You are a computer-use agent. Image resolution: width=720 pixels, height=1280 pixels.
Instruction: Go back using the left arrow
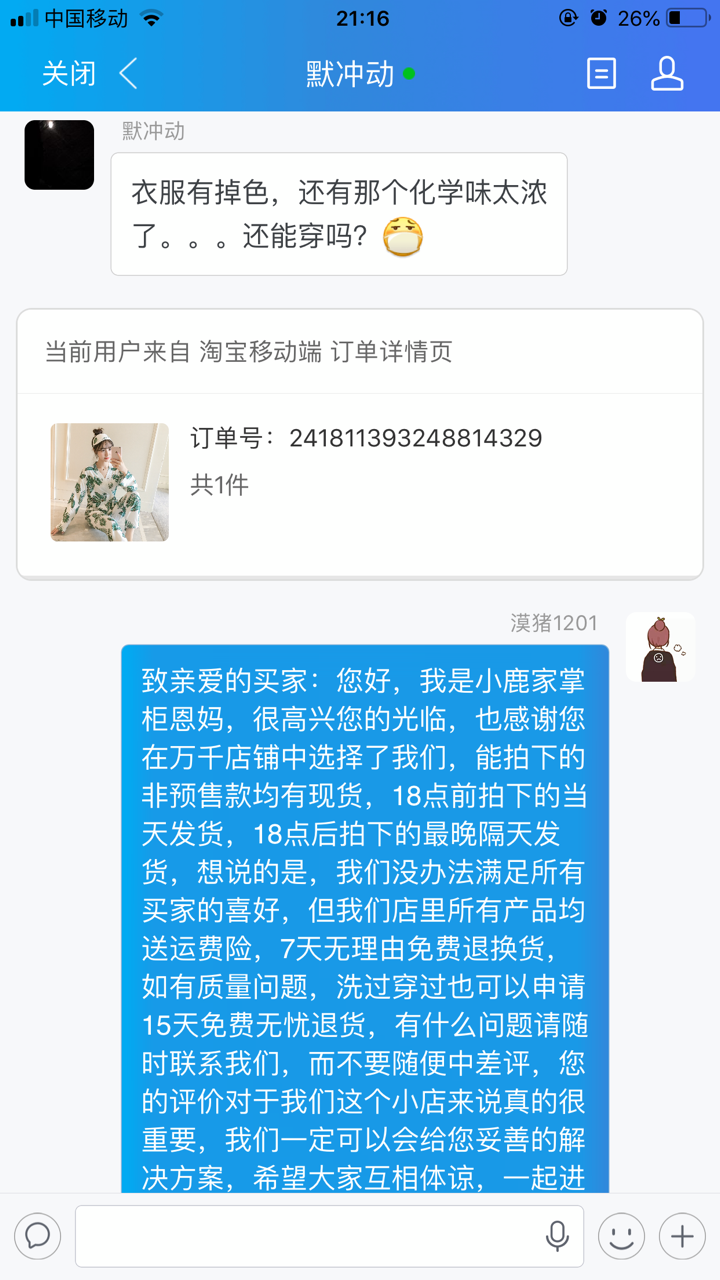pos(128,74)
